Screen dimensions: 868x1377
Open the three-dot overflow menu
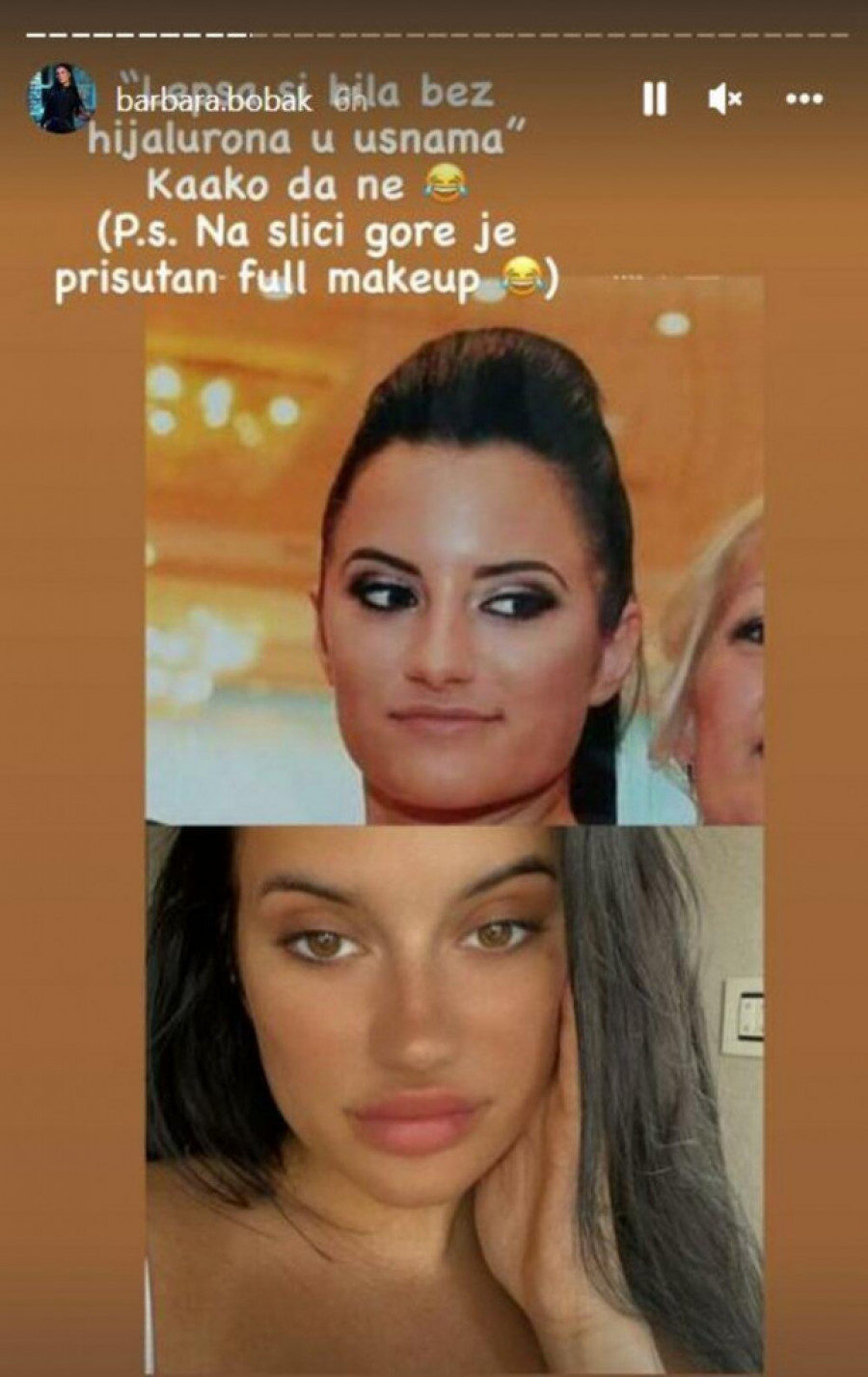804,98
